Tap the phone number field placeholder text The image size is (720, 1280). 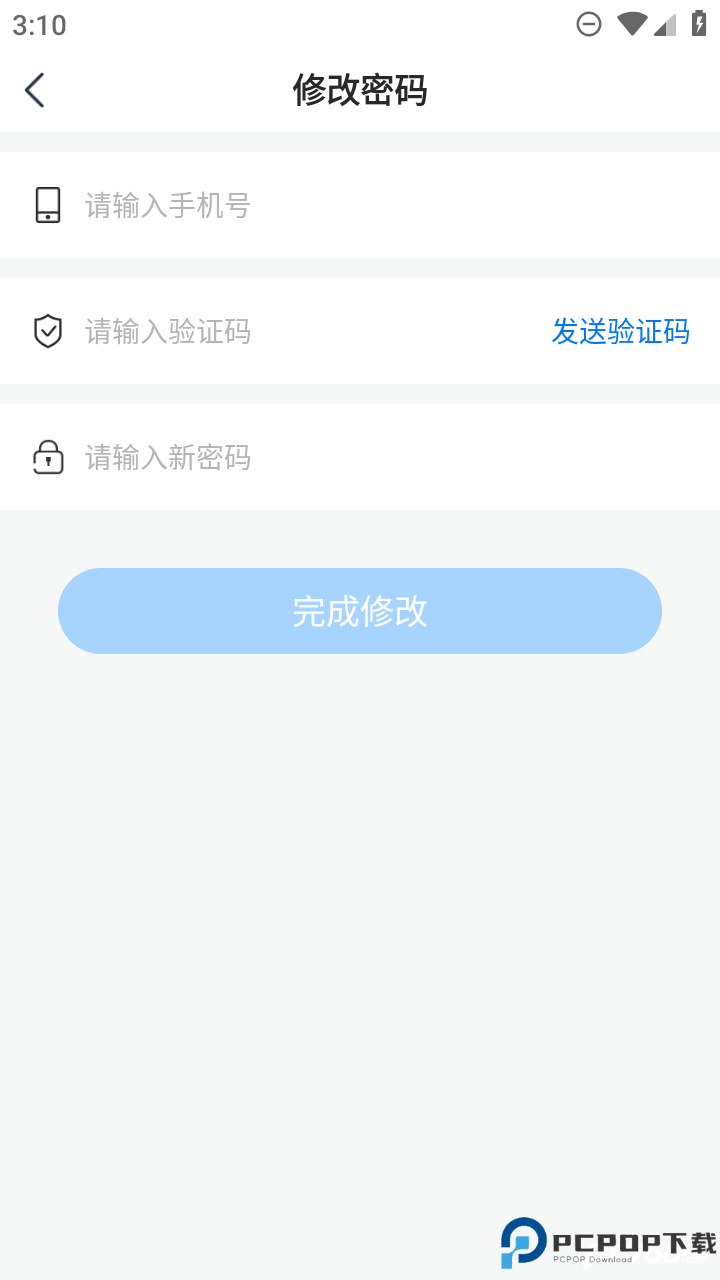coord(167,205)
